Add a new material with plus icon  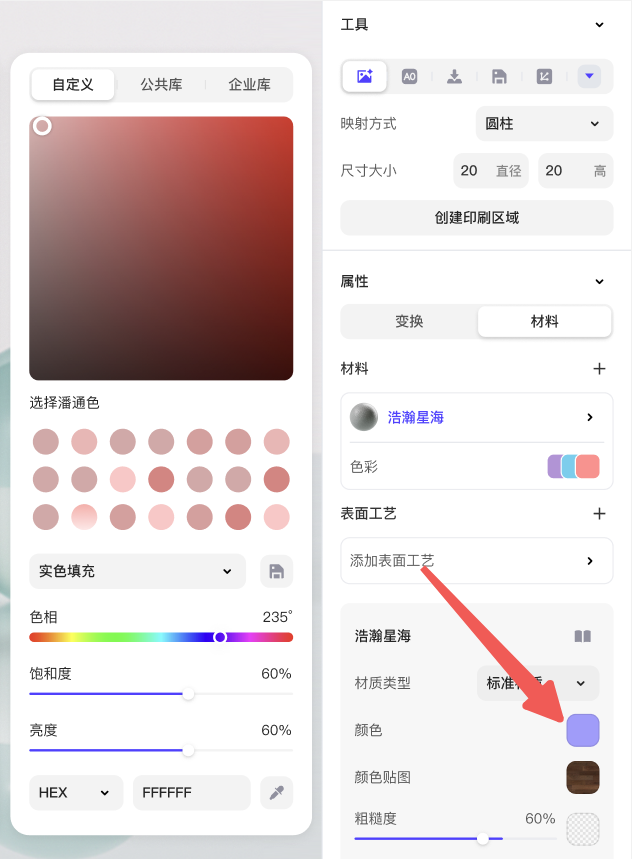click(x=599, y=369)
